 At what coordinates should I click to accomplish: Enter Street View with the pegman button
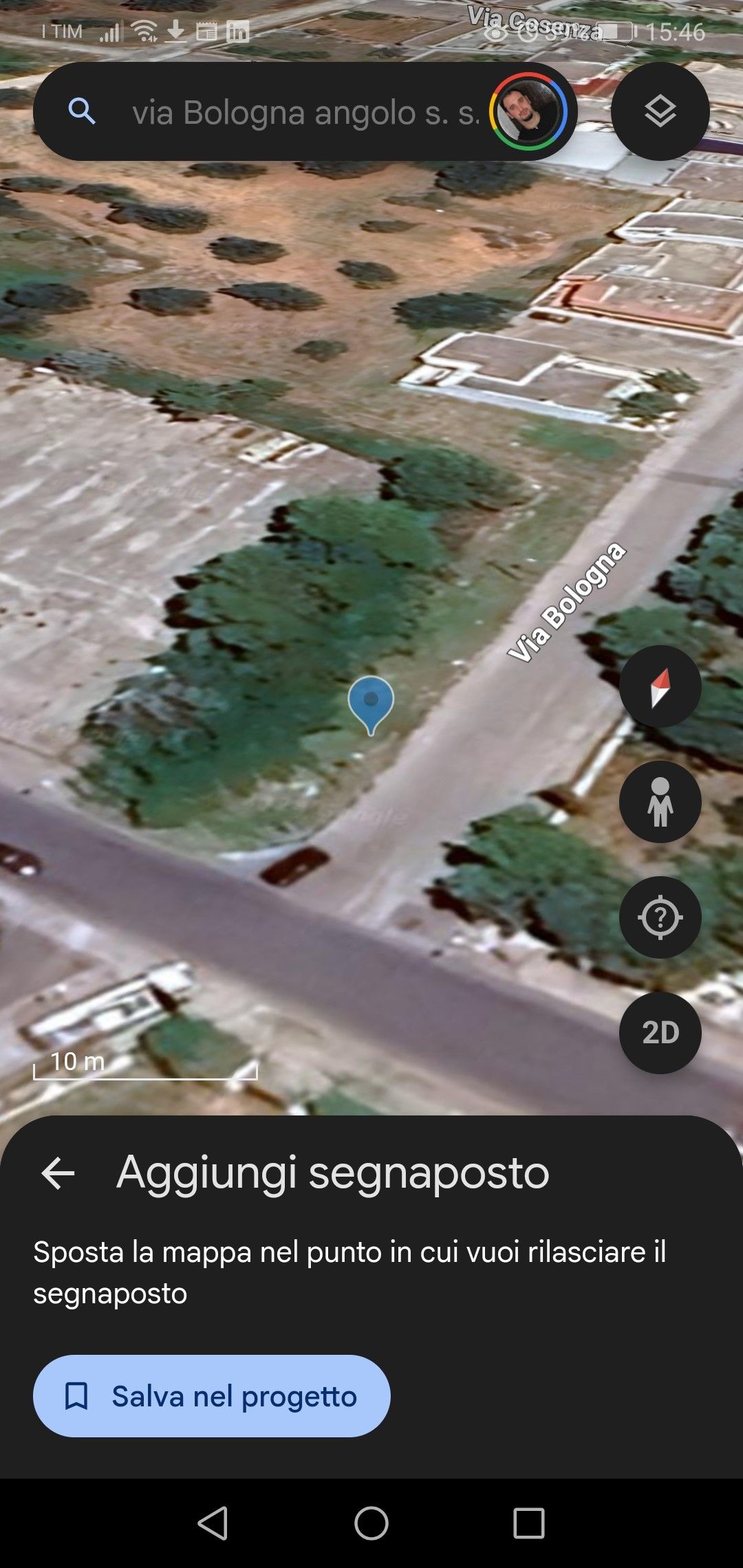click(x=660, y=802)
